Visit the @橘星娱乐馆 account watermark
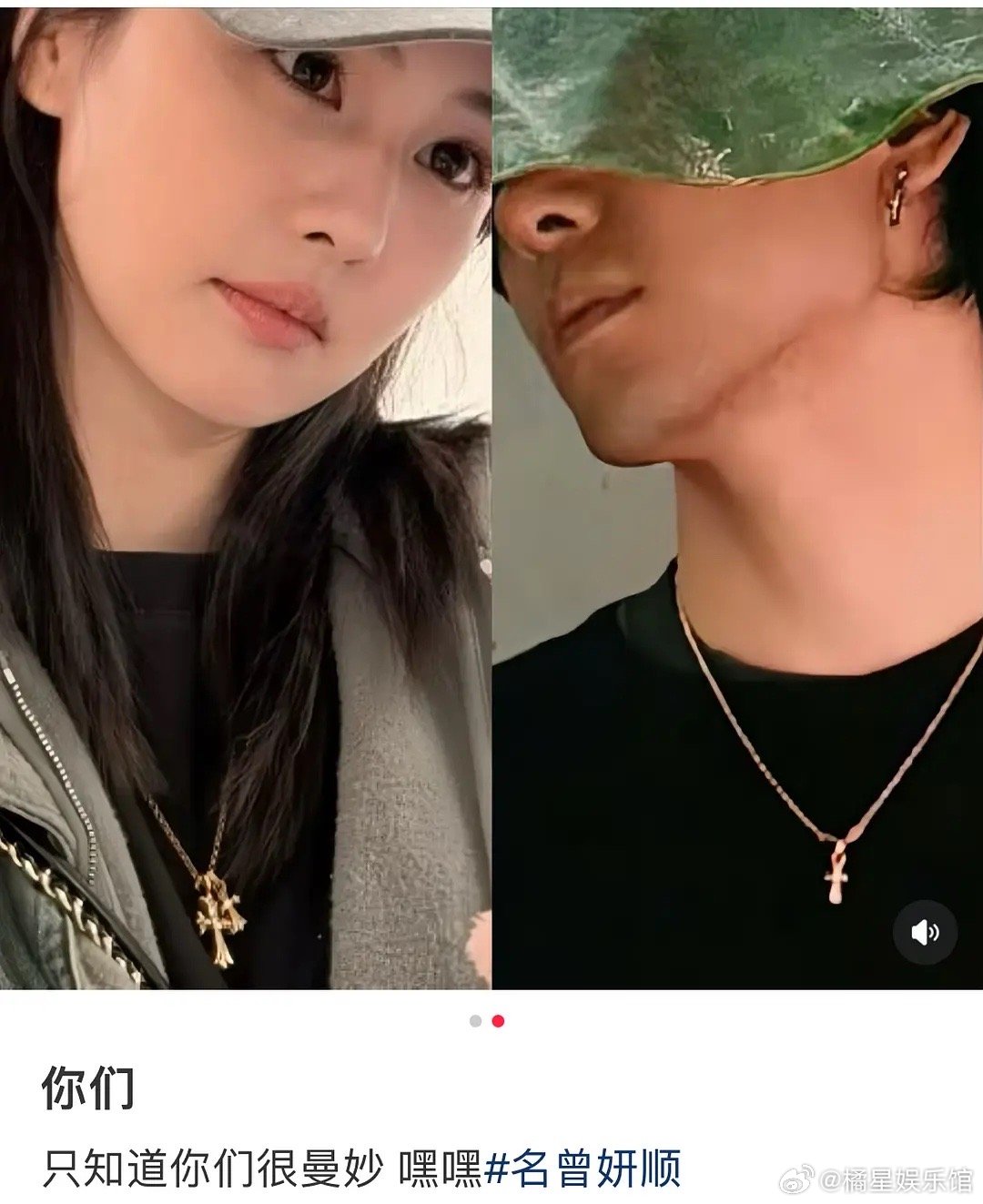Viewport: 983px width, 1204px height. (x=896, y=1179)
